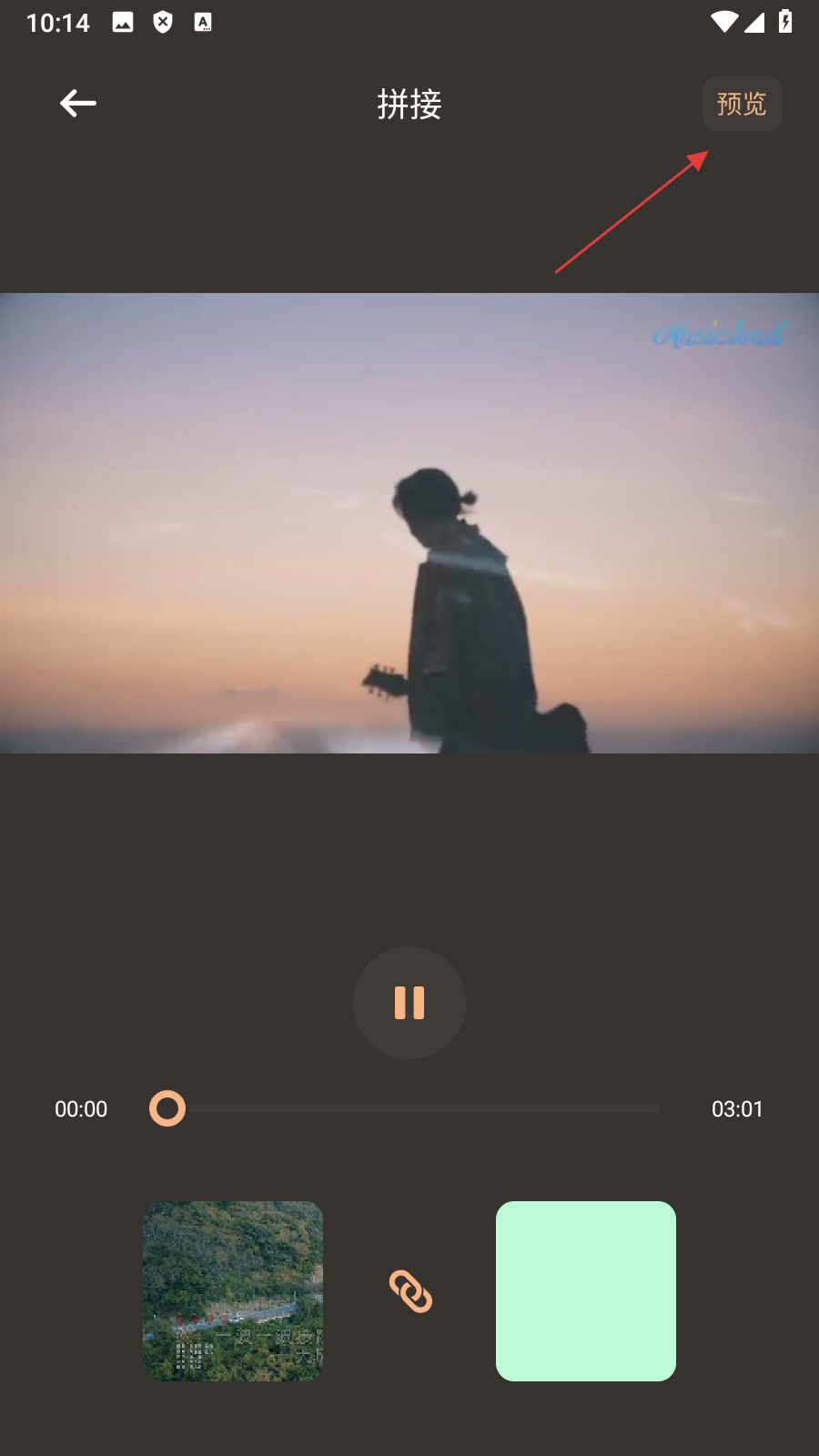The height and width of the screenshot is (1456, 819).
Task: Select the mountain road video clip thumbnail
Action: click(x=233, y=1290)
